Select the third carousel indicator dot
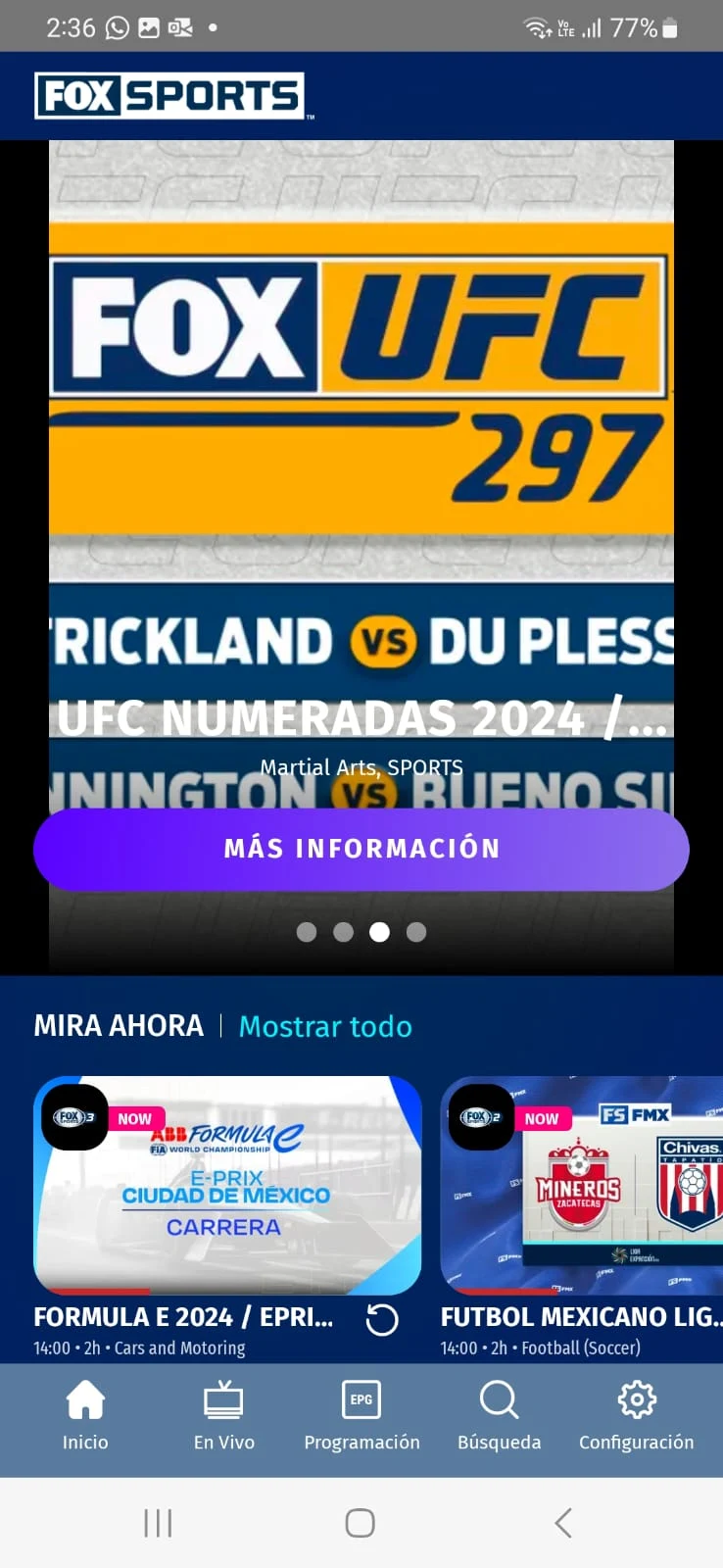This screenshot has height=1568, width=723. click(379, 932)
